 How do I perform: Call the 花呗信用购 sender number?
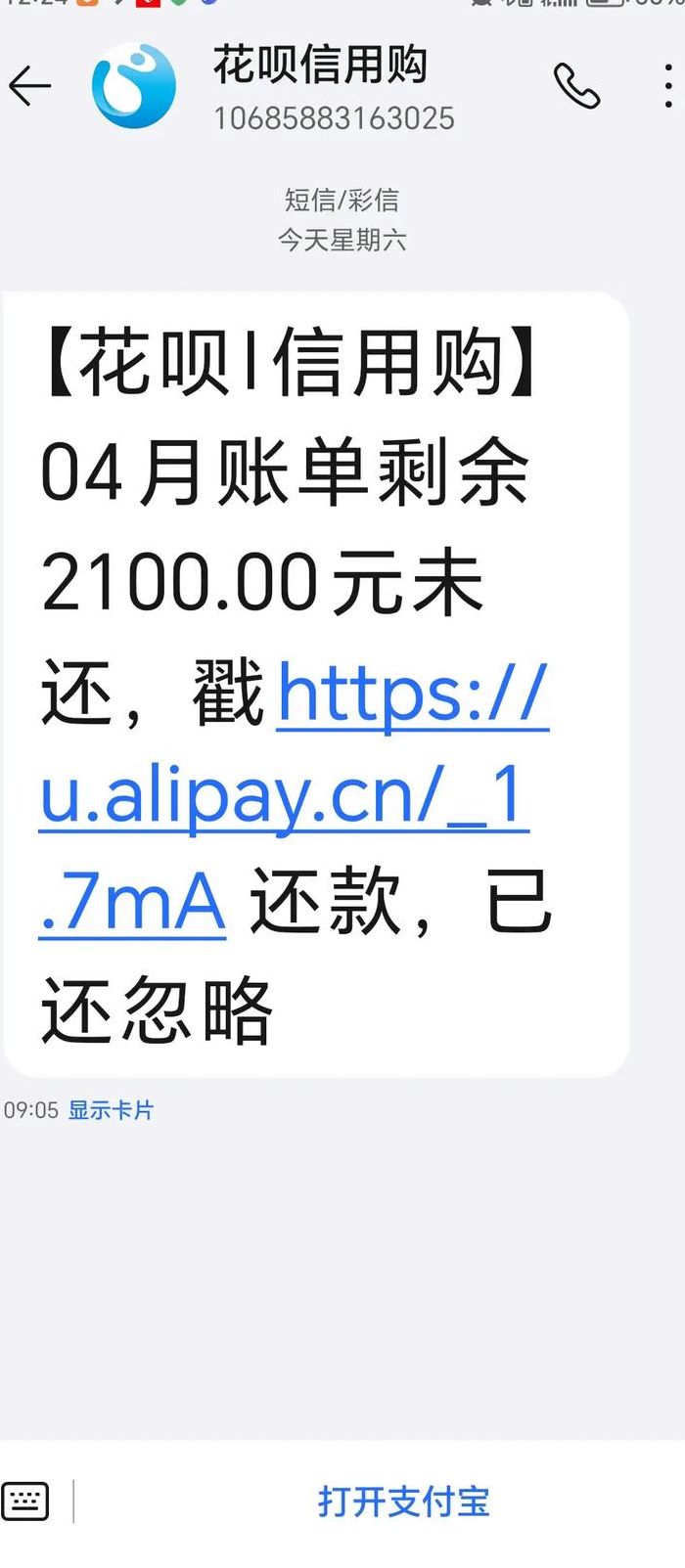[x=576, y=86]
